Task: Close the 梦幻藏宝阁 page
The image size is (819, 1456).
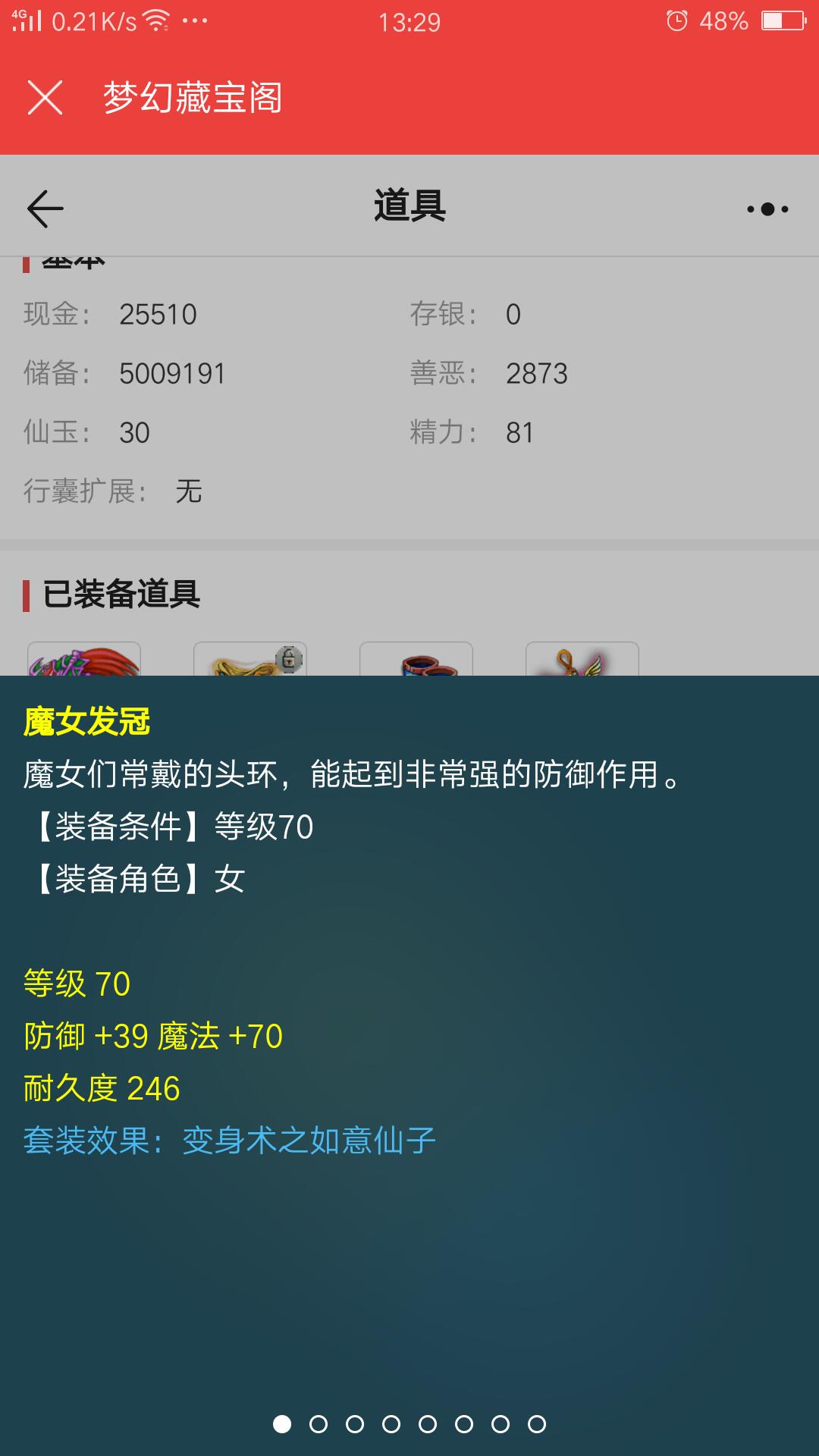Action: (45, 98)
